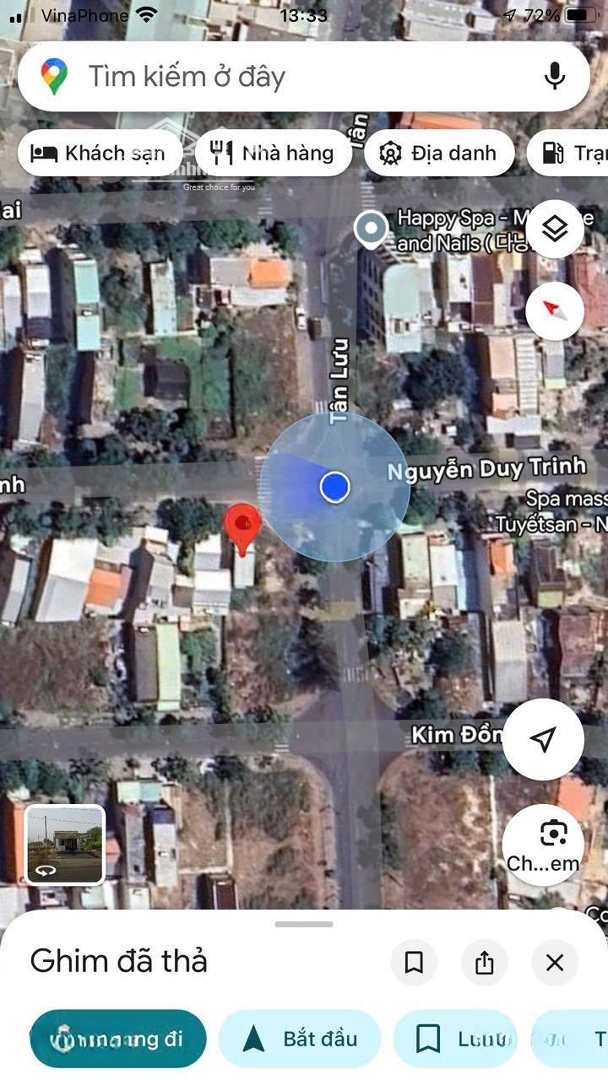608x1080 pixels.
Task: Open the Street View thumbnail
Action: pyautogui.click(x=65, y=845)
